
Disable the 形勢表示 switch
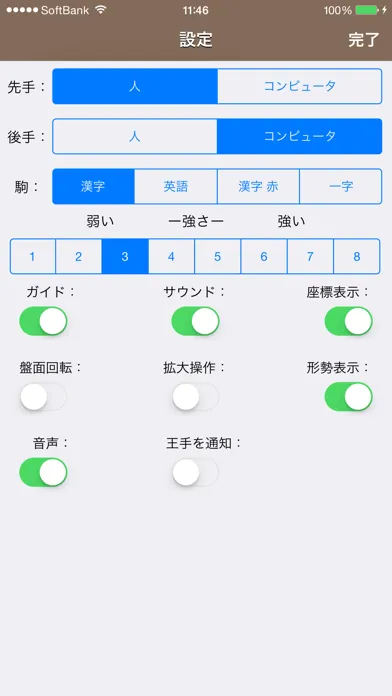[x=348, y=396]
